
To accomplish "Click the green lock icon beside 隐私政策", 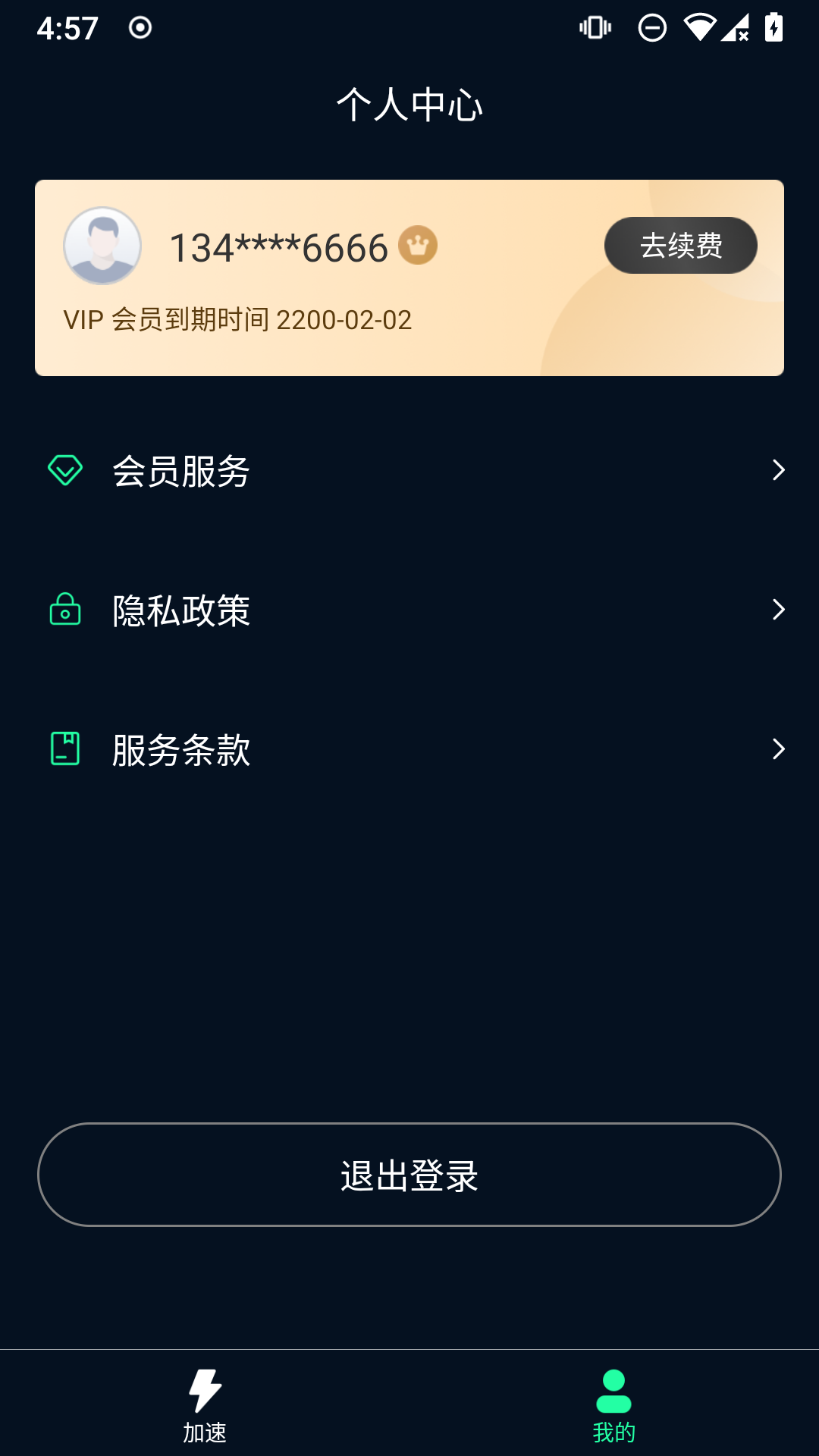I will 66,610.
